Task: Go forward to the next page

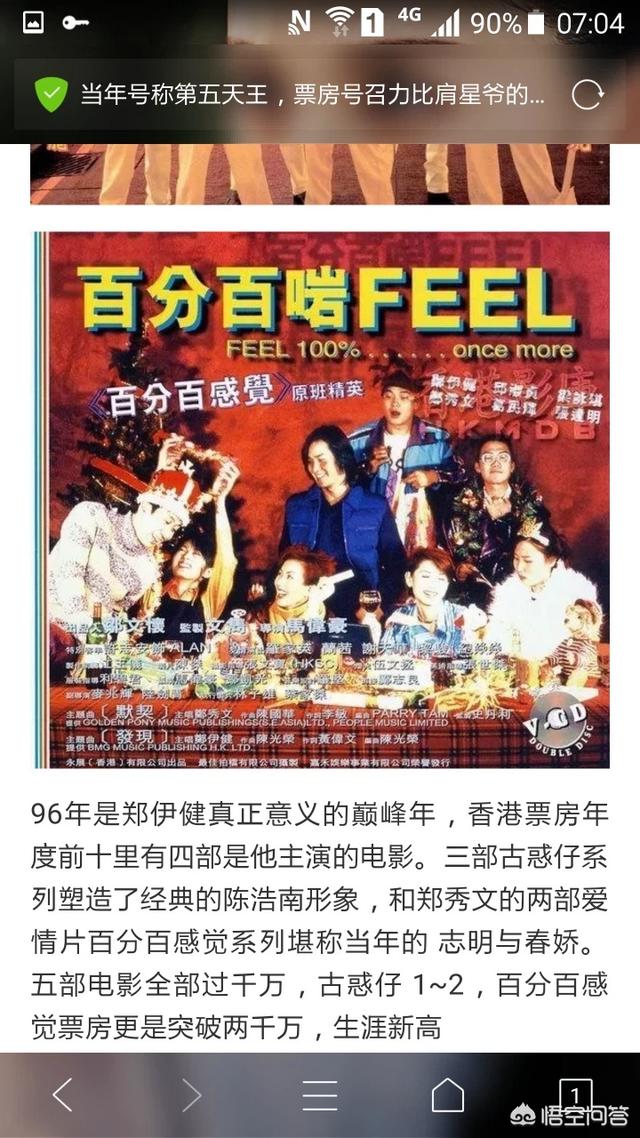Action: (x=190, y=1095)
